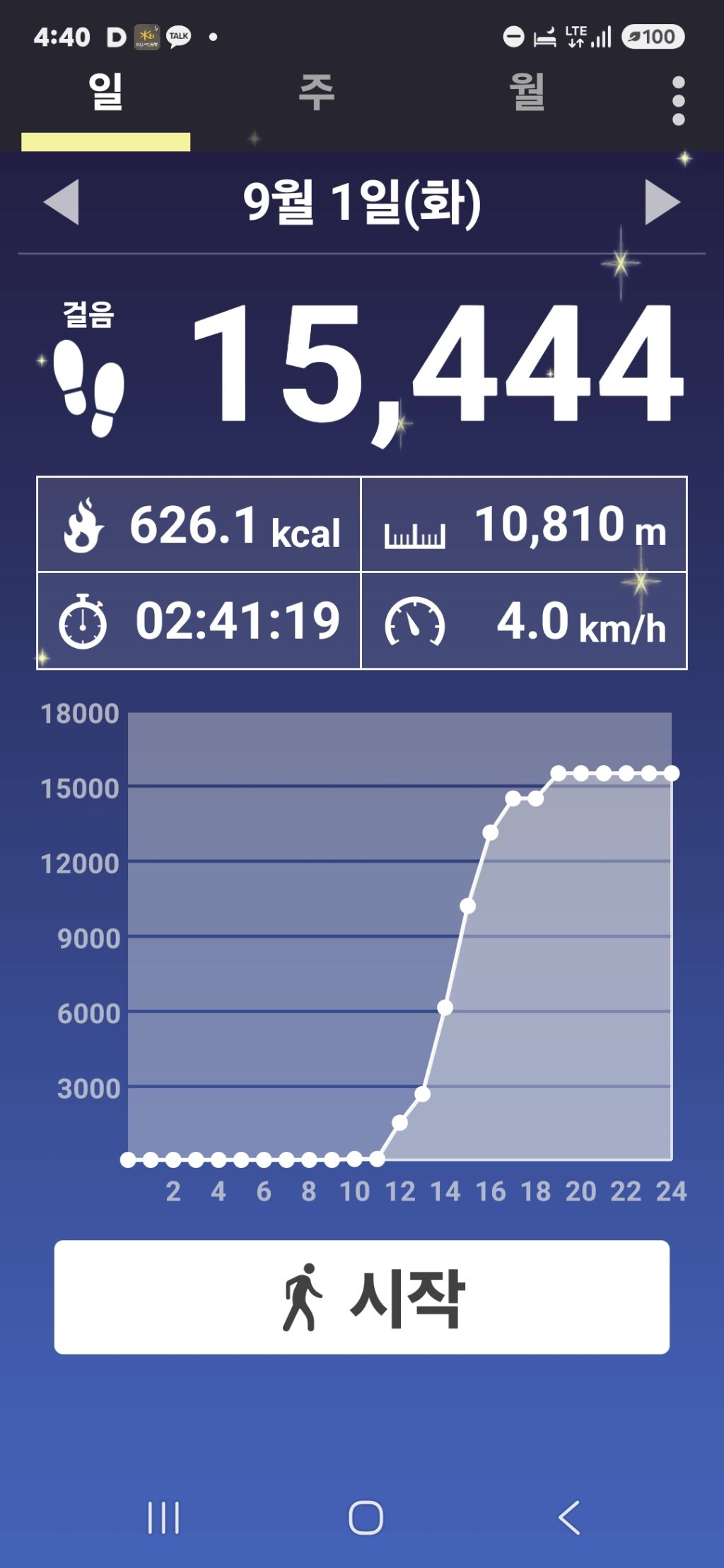Go back using the system back button

coord(569,1517)
